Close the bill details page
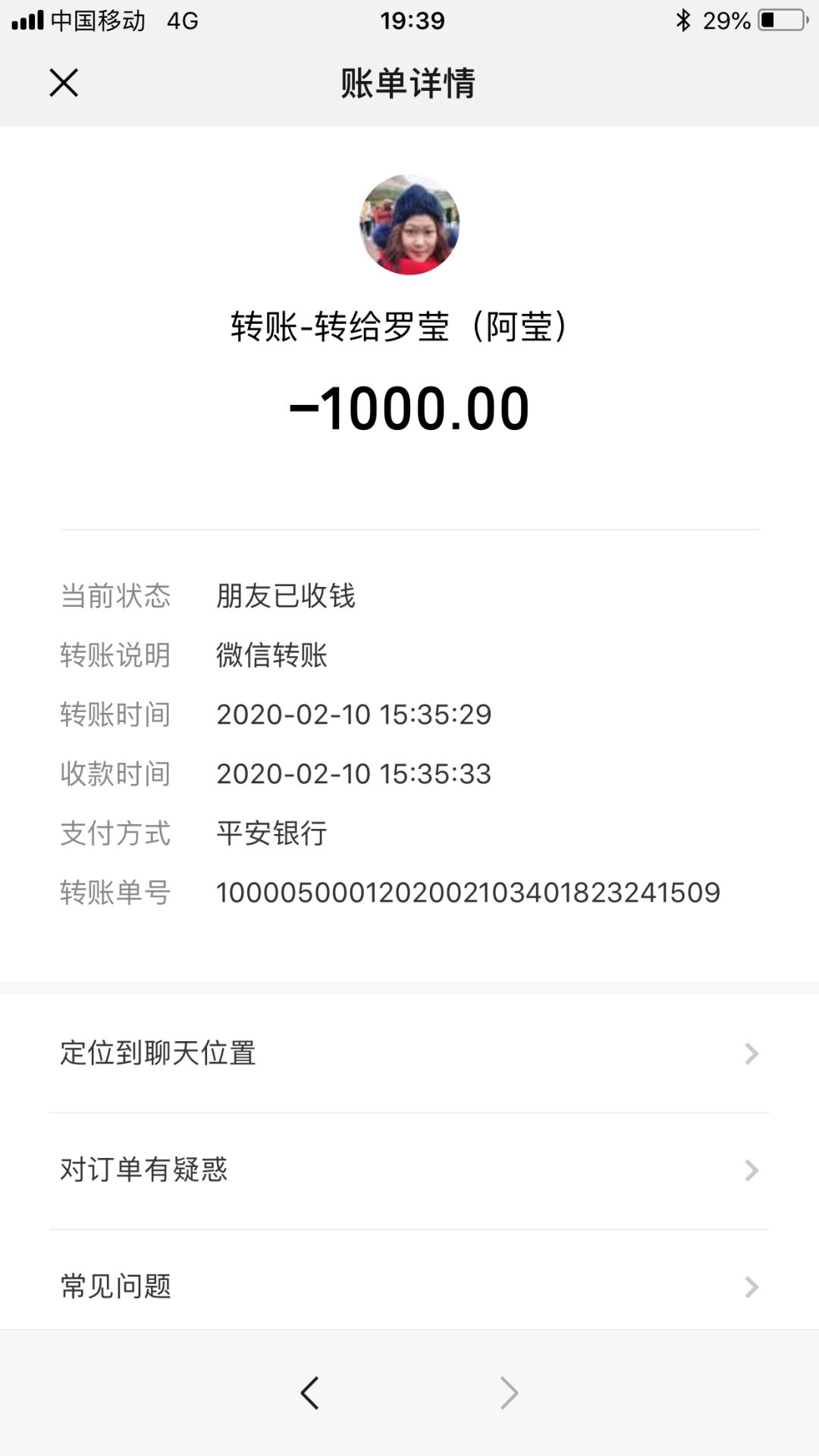 [x=64, y=83]
